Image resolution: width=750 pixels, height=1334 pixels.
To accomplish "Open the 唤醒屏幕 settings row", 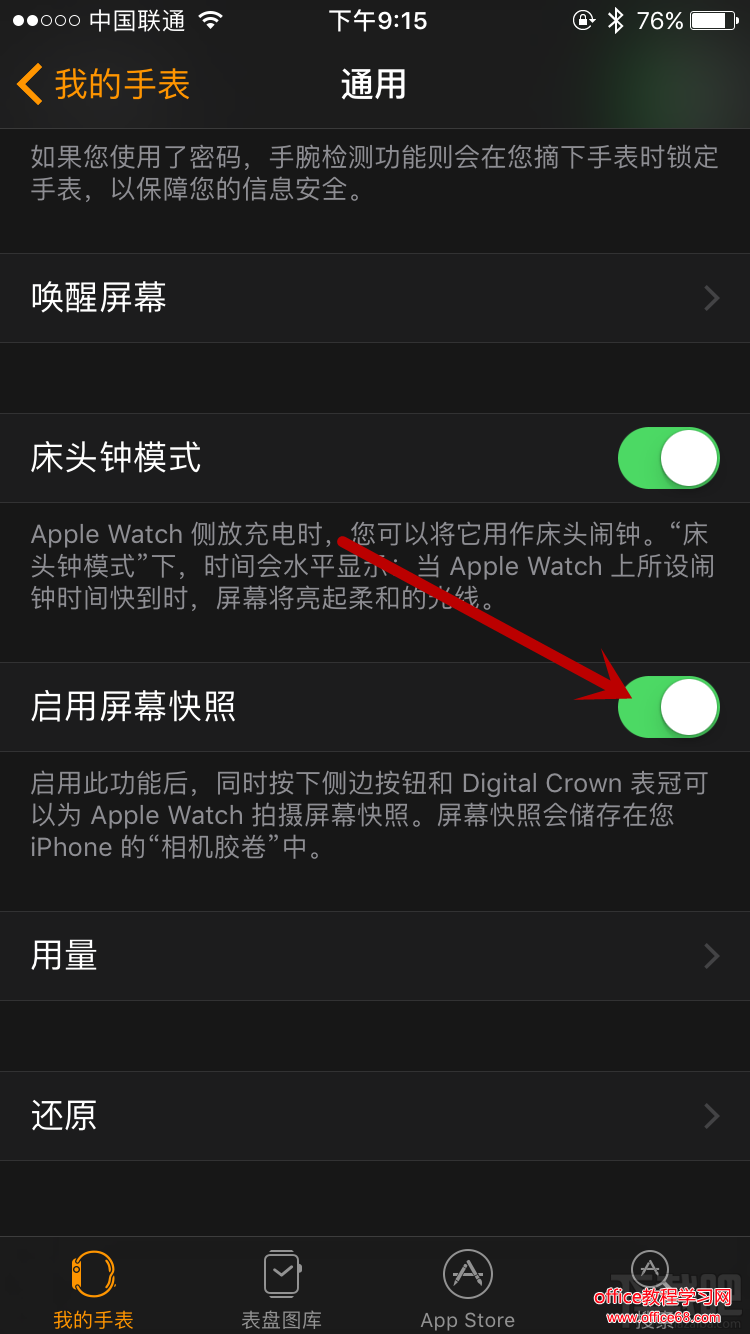I will [x=375, y=298].
